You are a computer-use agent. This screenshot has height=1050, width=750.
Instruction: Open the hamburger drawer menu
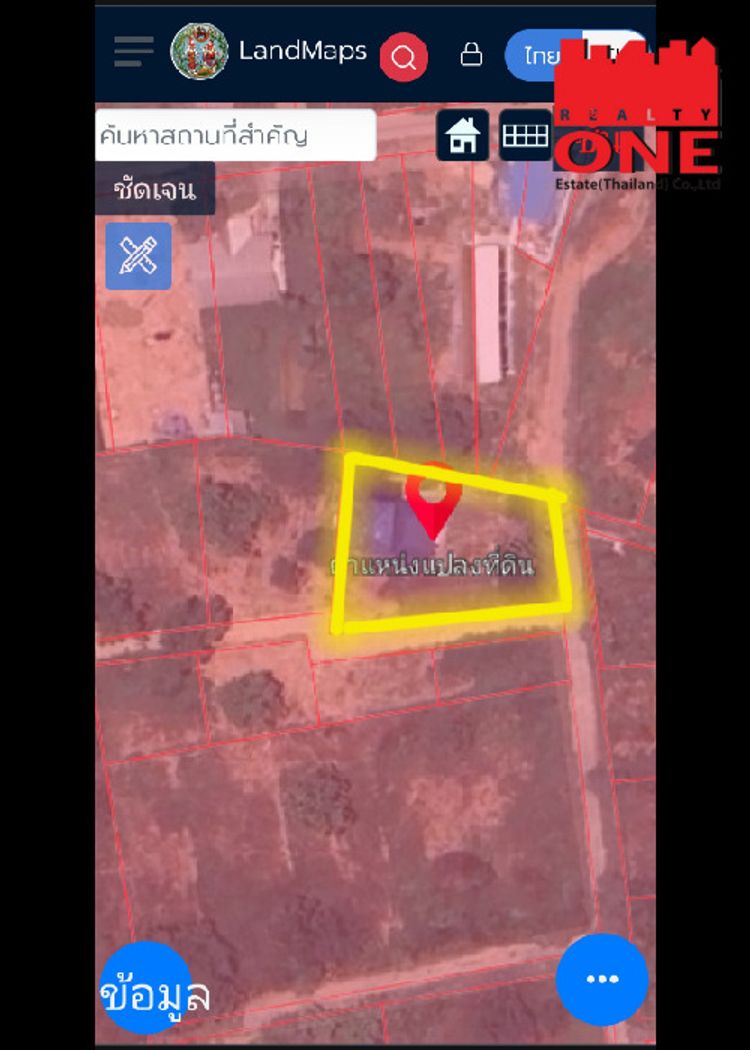[133, 52]
